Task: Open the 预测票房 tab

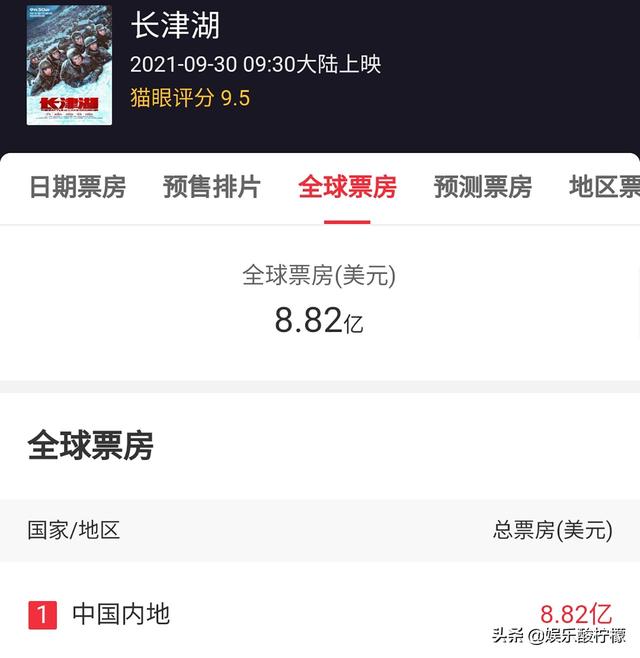Action: coord(482,187)
